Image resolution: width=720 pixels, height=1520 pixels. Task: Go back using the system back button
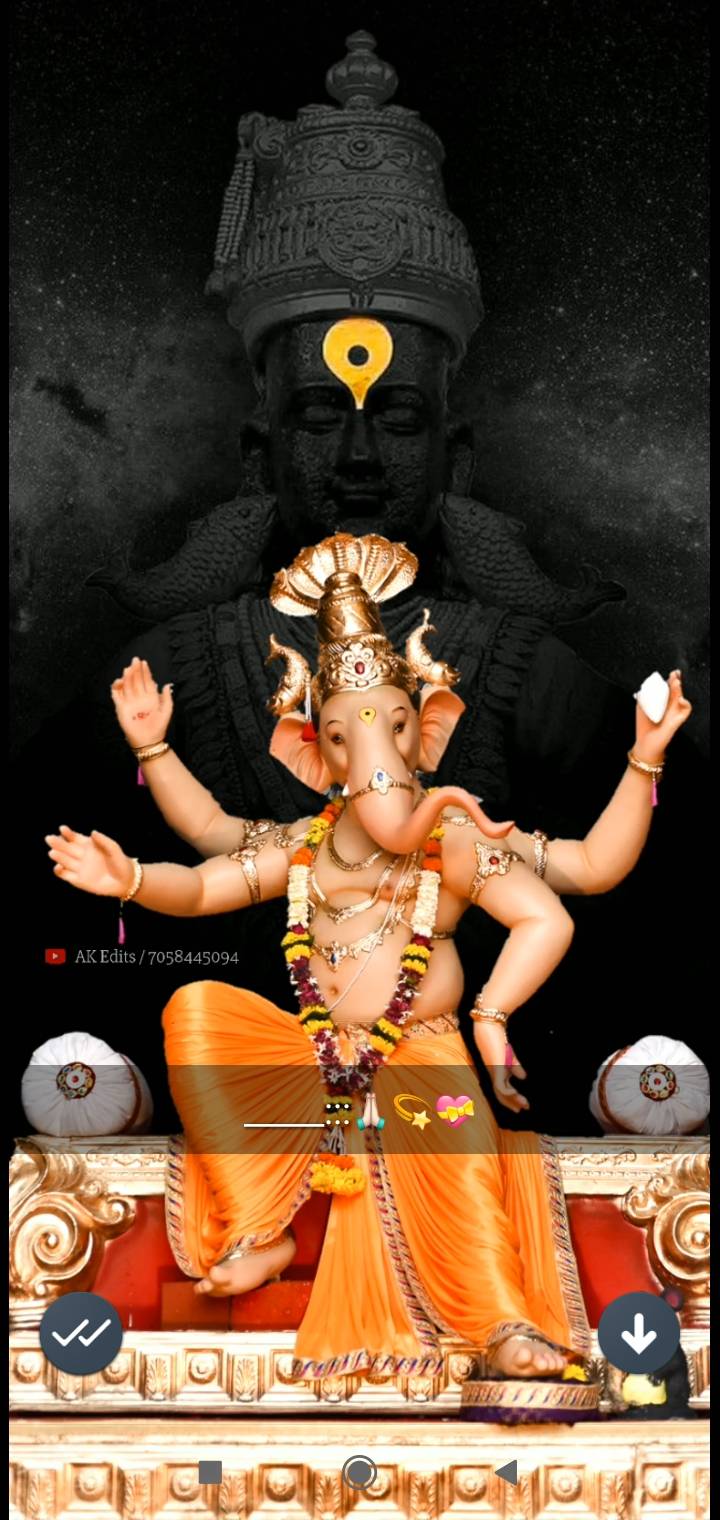pos(507,1472)
